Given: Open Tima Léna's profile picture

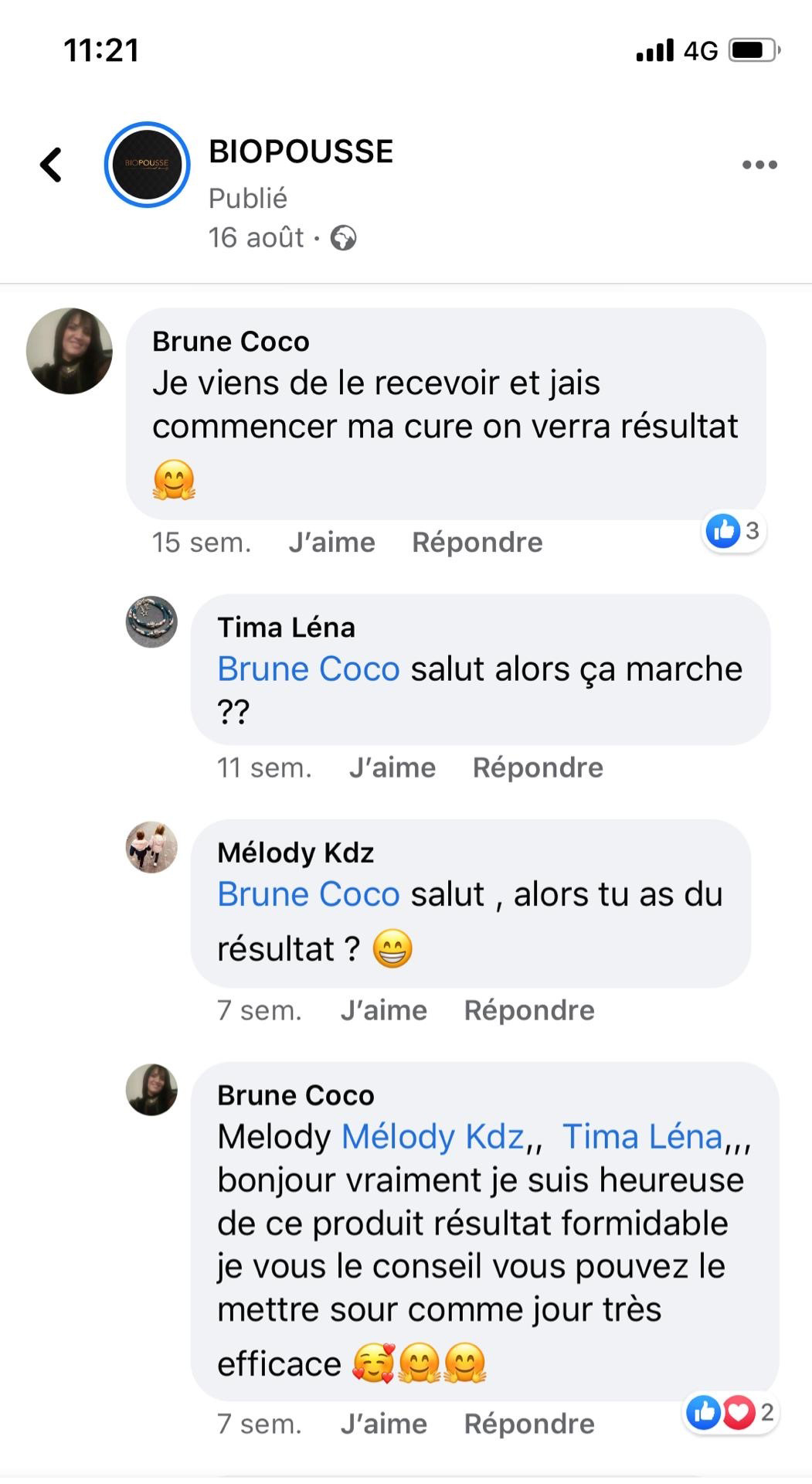Looking at the screenshot, I should (x=151, y=622).
